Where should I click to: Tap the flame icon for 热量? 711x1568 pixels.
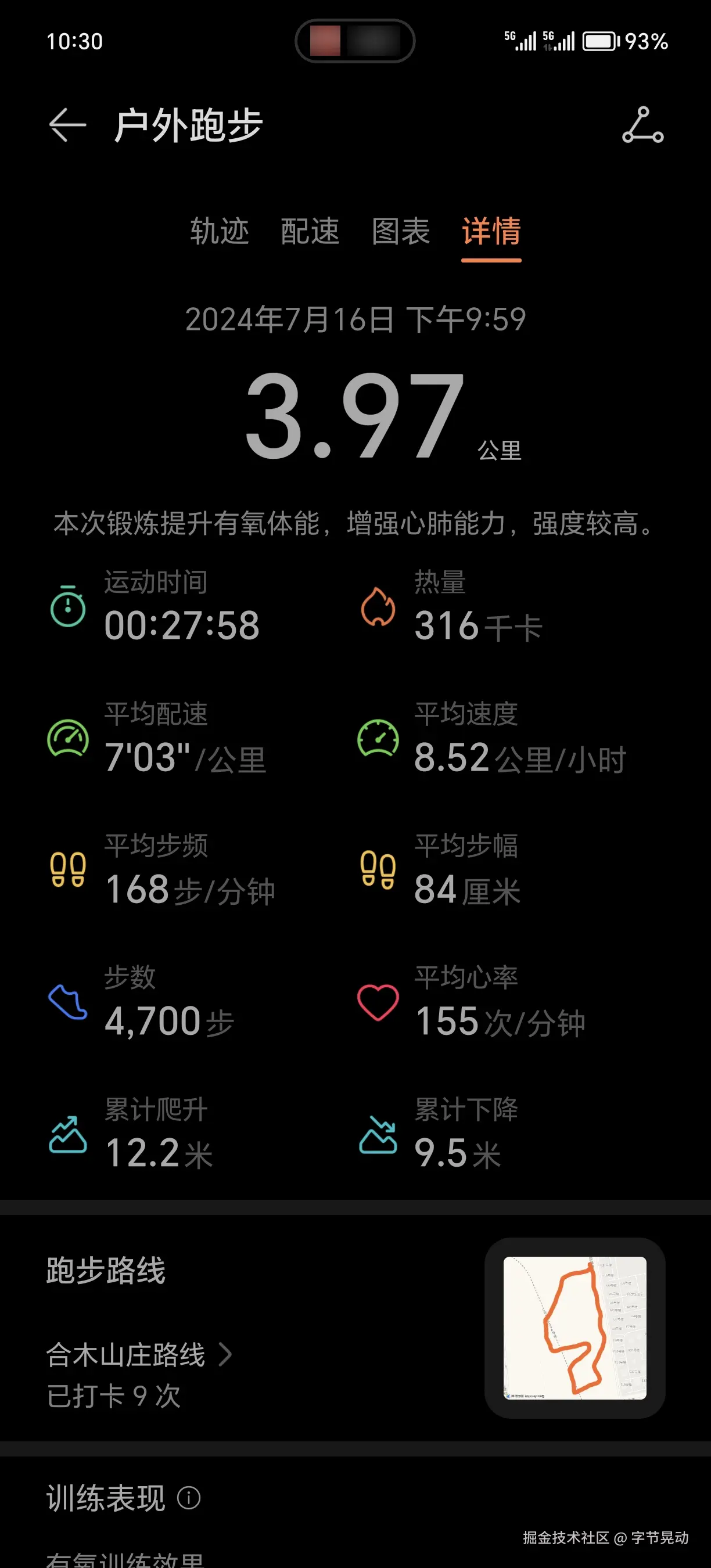[x=378, y=608]
